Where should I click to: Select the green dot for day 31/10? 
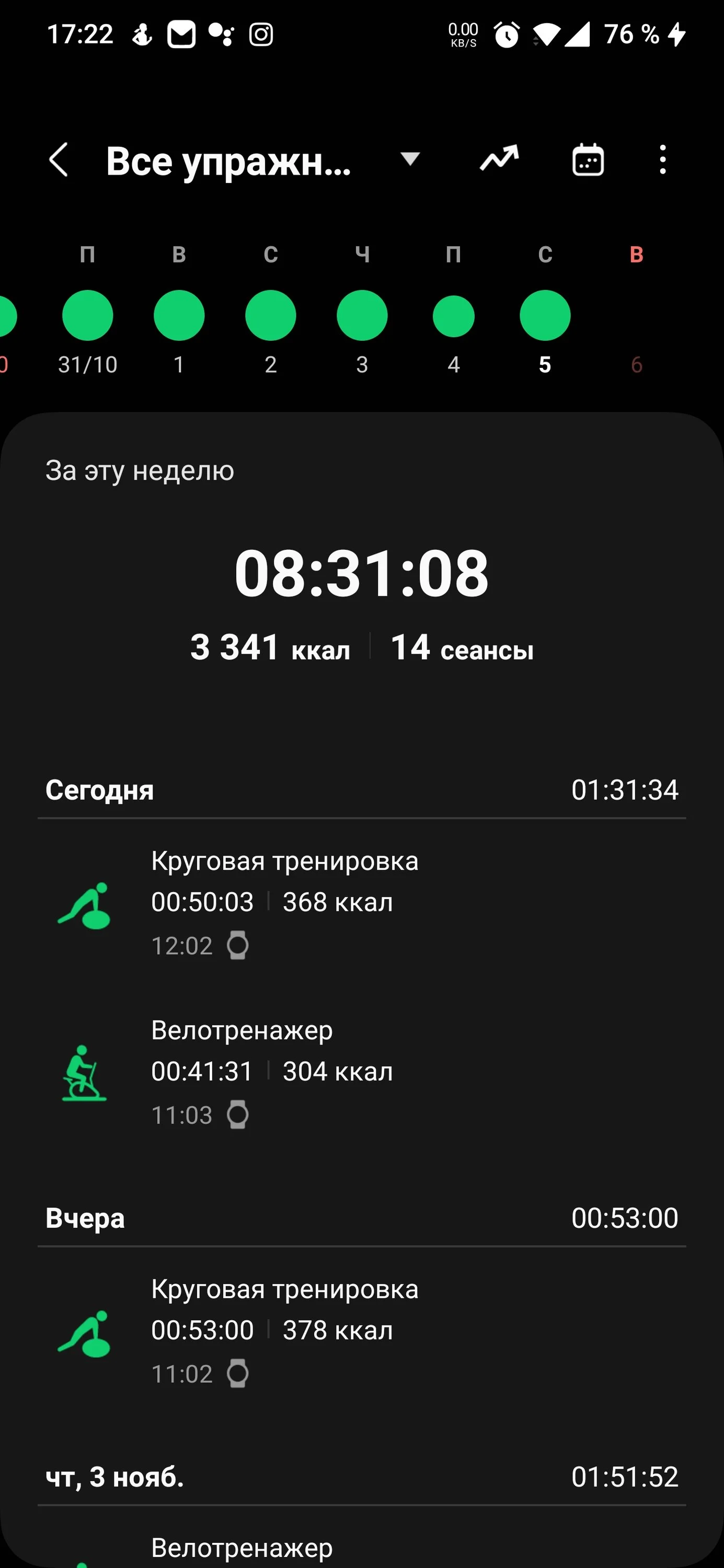88,315
